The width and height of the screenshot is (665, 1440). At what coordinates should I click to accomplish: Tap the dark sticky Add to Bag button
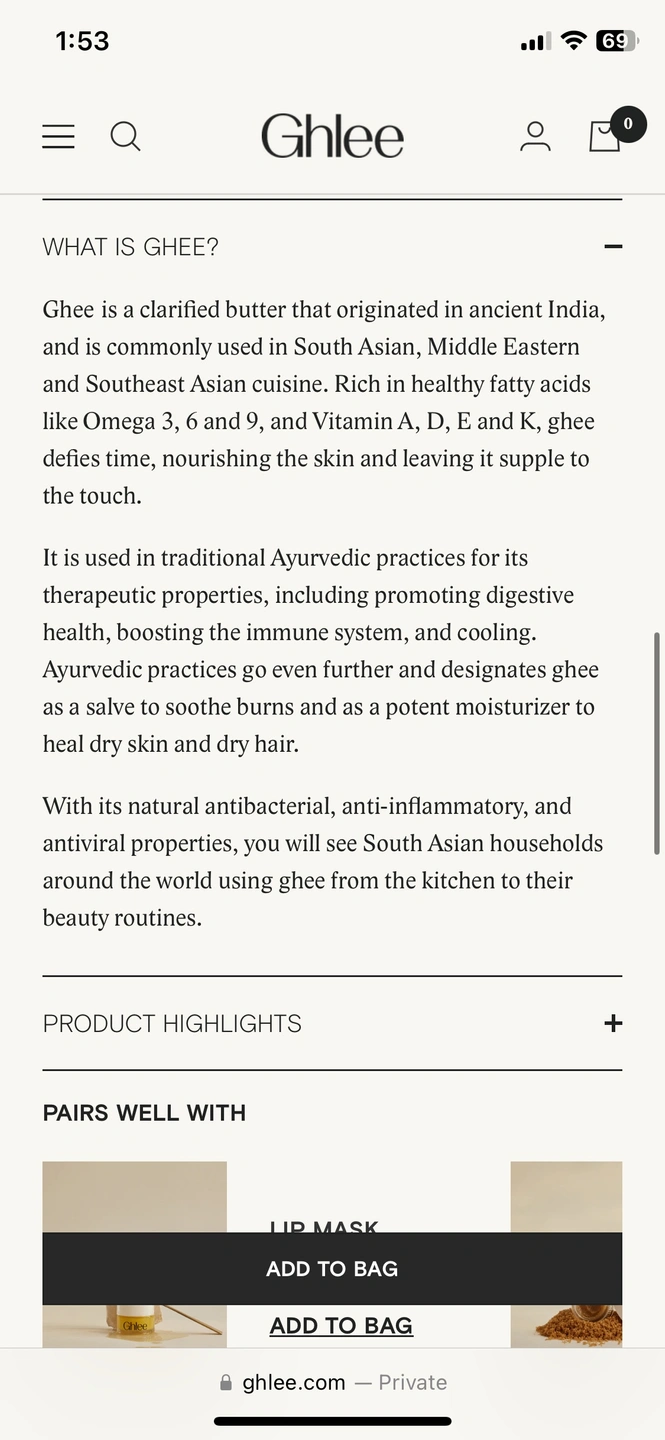tap(332, 1268)
